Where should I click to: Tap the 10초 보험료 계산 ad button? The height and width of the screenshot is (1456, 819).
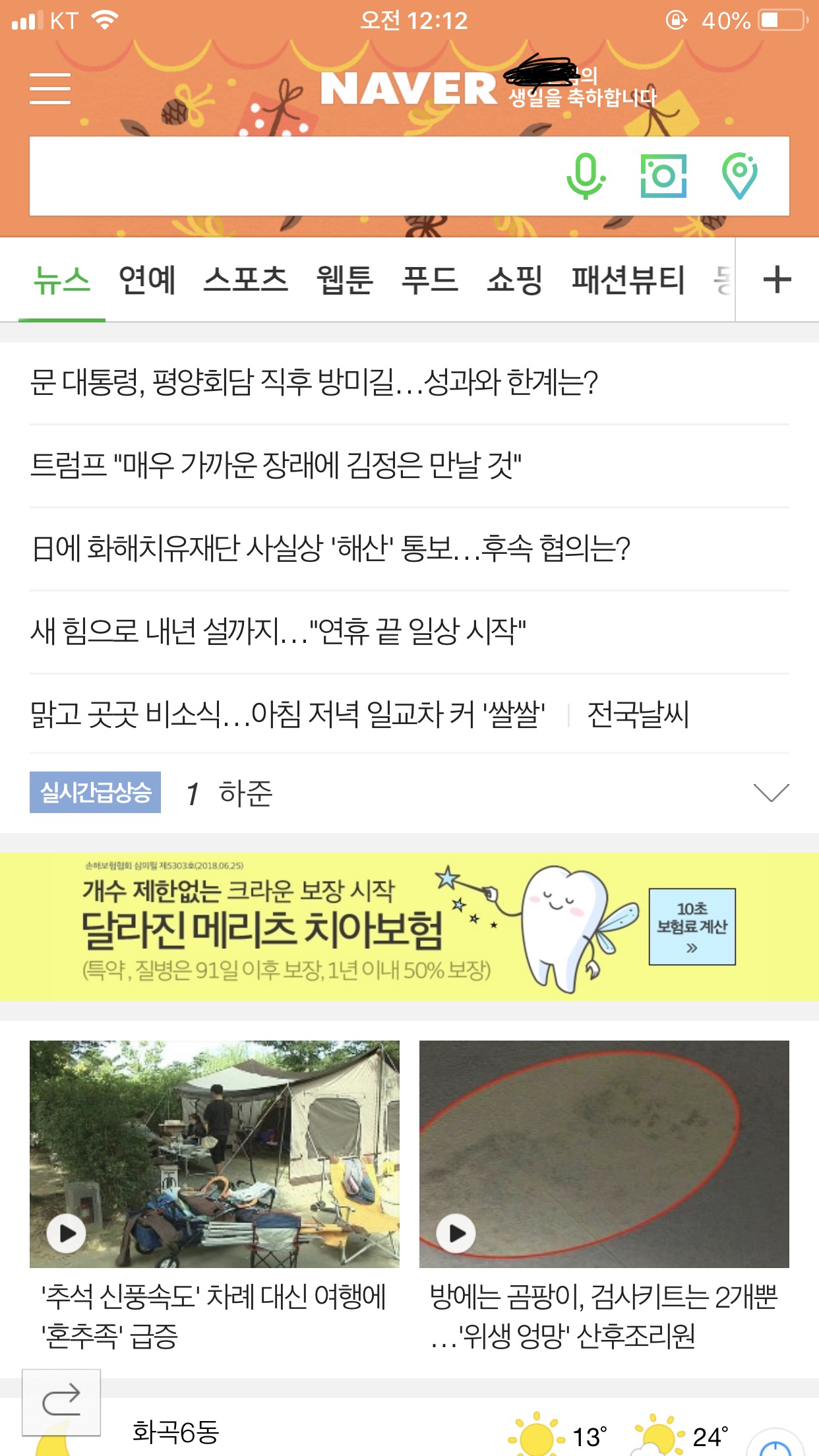coord(692,926)
